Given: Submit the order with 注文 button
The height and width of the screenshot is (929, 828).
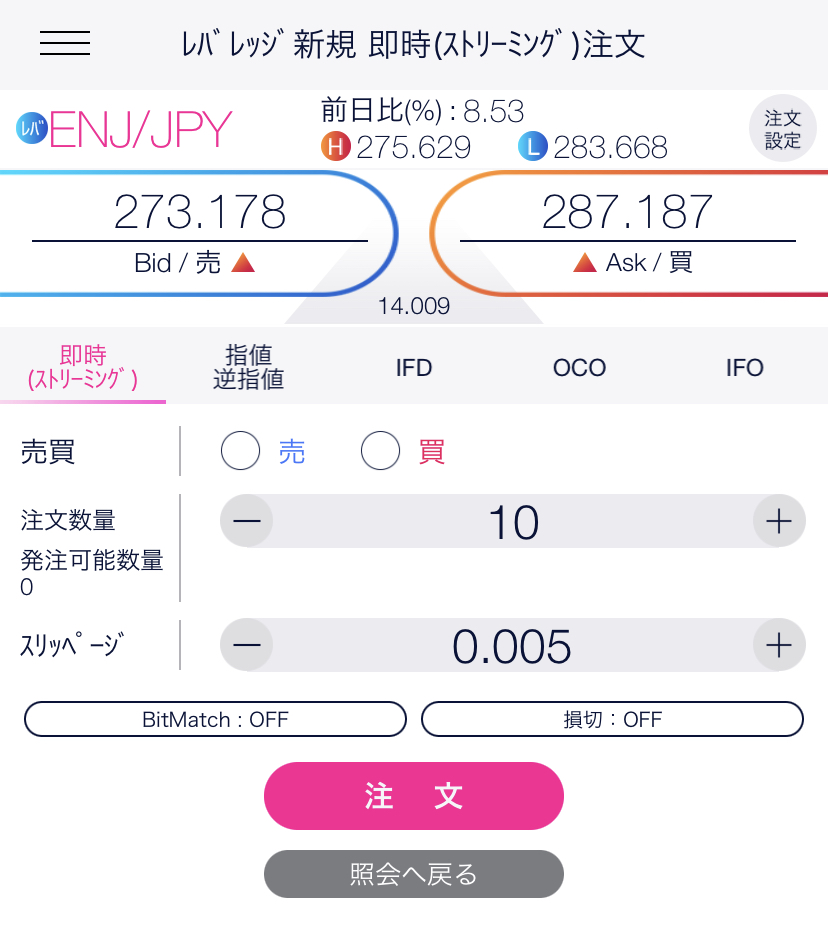Looking at the screenshot, I should (413, 796).
